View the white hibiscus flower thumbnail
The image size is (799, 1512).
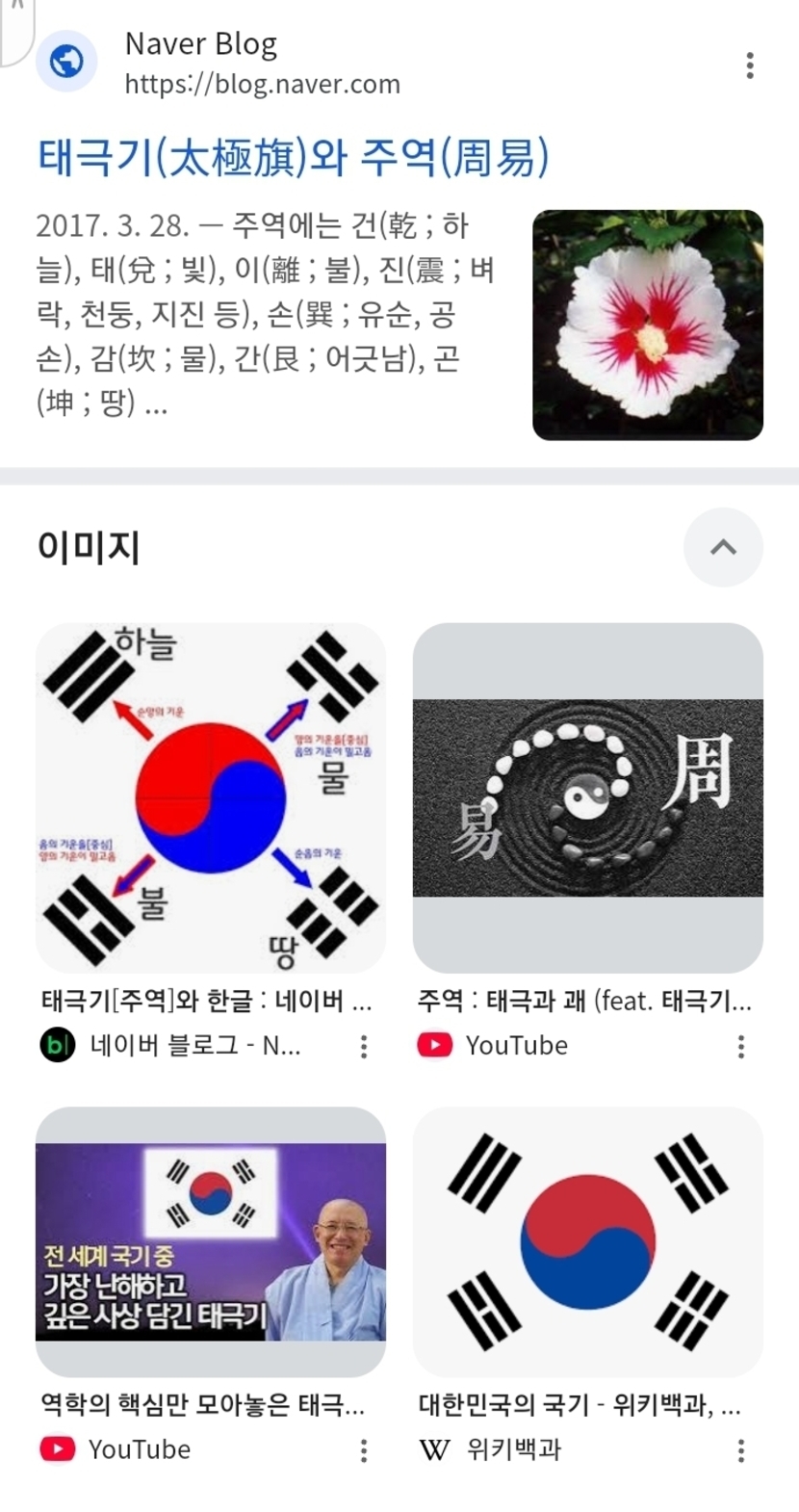click(x=647, y=325)
